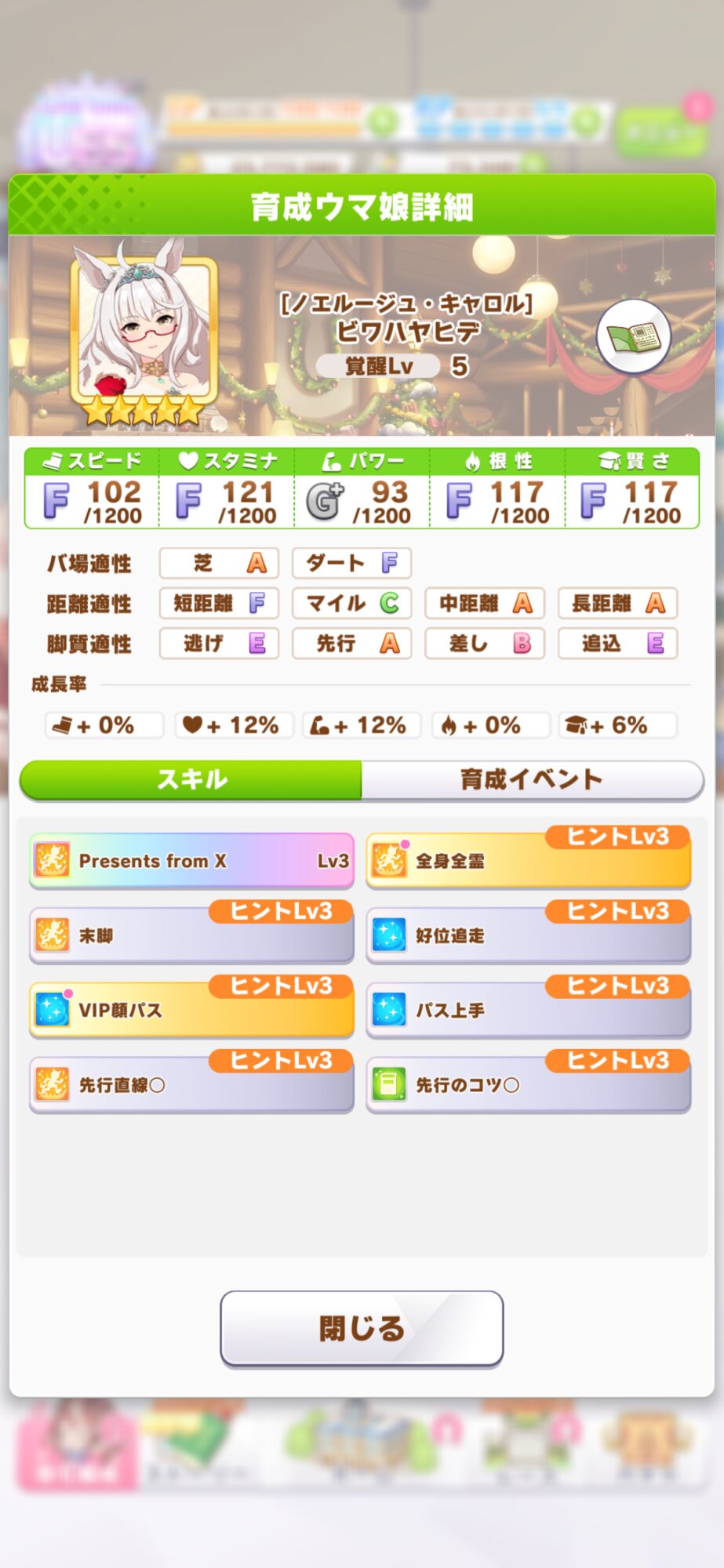Select the スキル tab
Viewport: 724px width, 1568px height.
click(191, 779)
